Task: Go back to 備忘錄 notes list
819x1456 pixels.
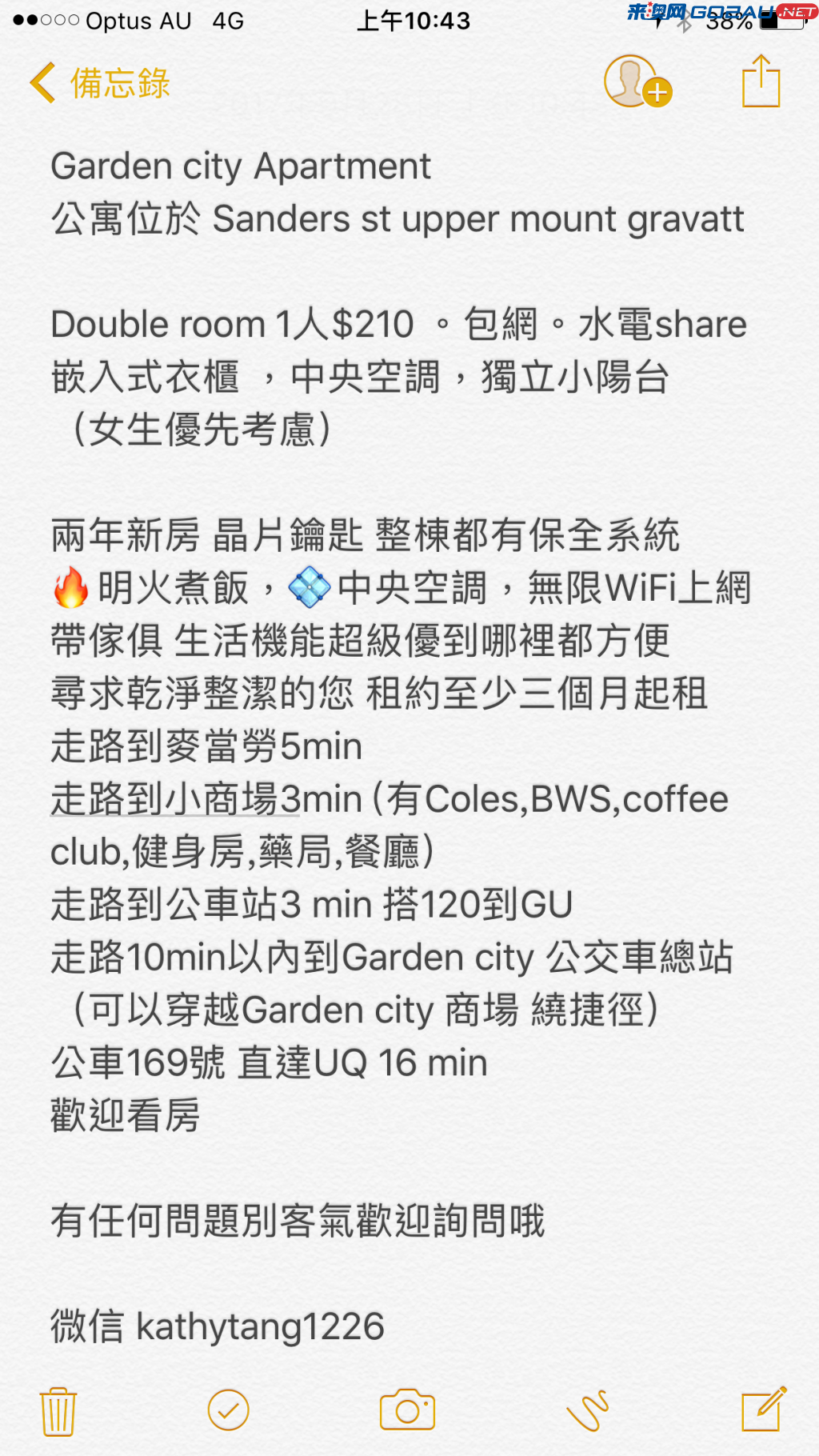Action: 100,83
